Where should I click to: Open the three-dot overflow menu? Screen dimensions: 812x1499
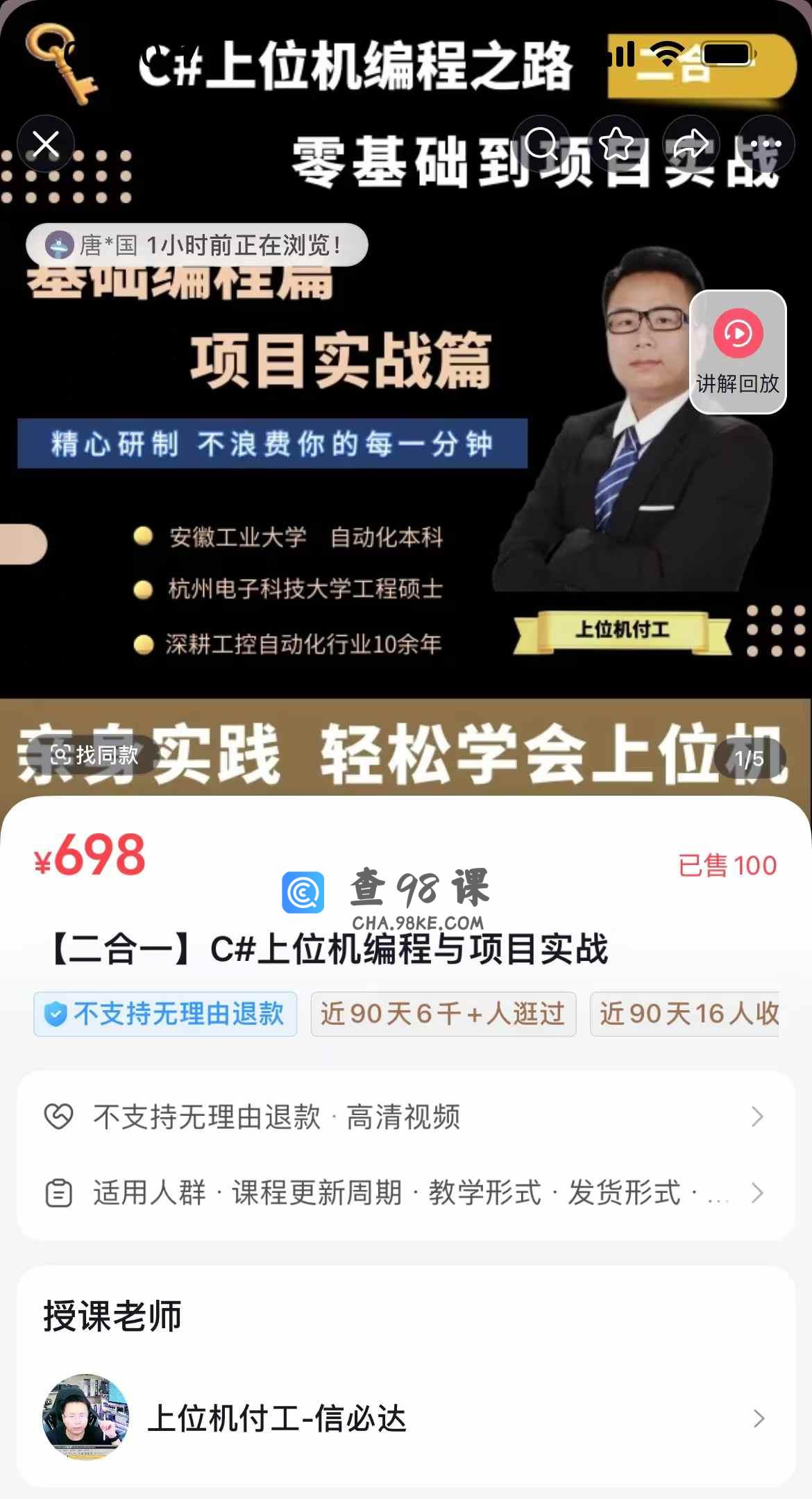tap(766, 144)
